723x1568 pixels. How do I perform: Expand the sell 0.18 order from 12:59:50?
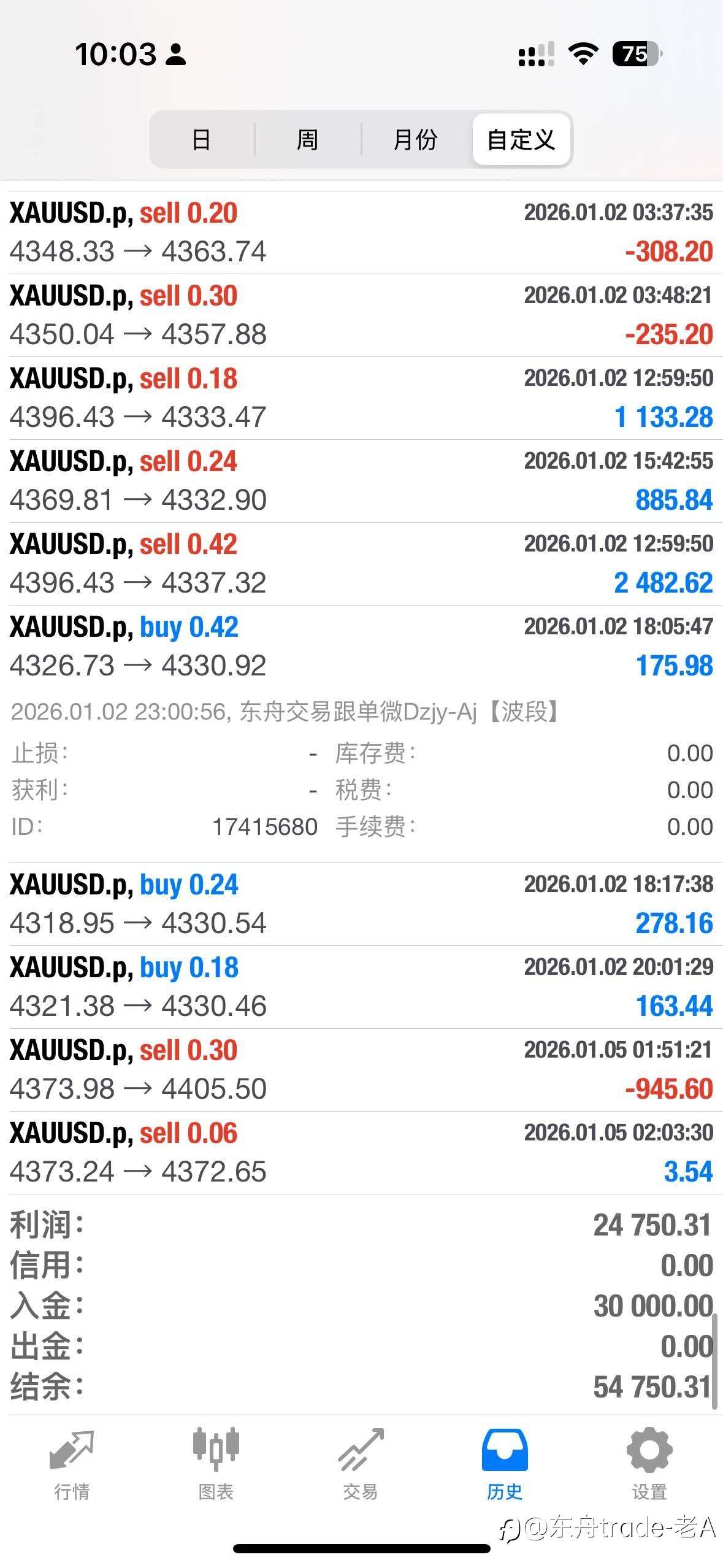click(362, 398)
